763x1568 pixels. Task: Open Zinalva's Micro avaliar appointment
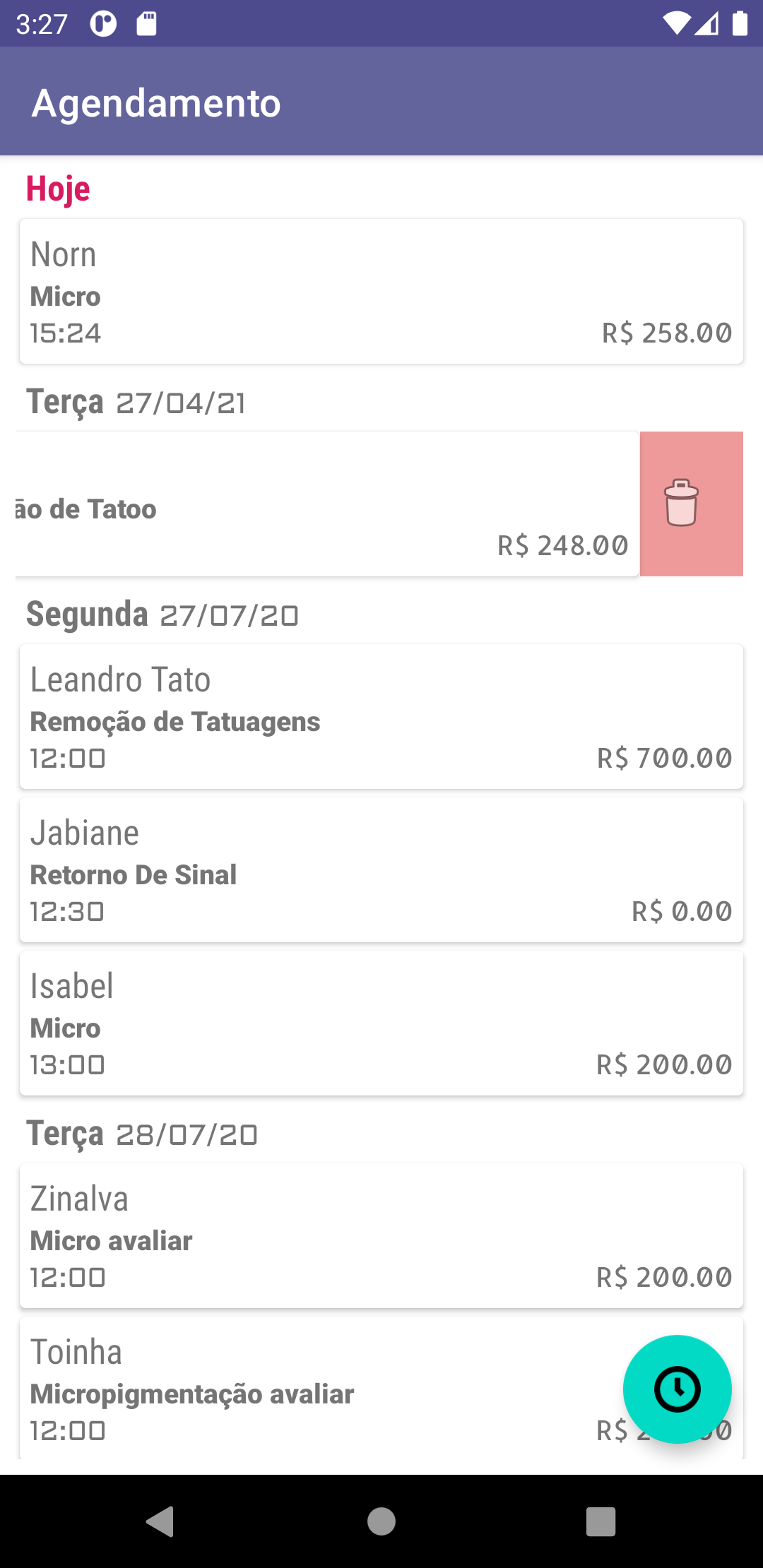(x=381, y=1235)
